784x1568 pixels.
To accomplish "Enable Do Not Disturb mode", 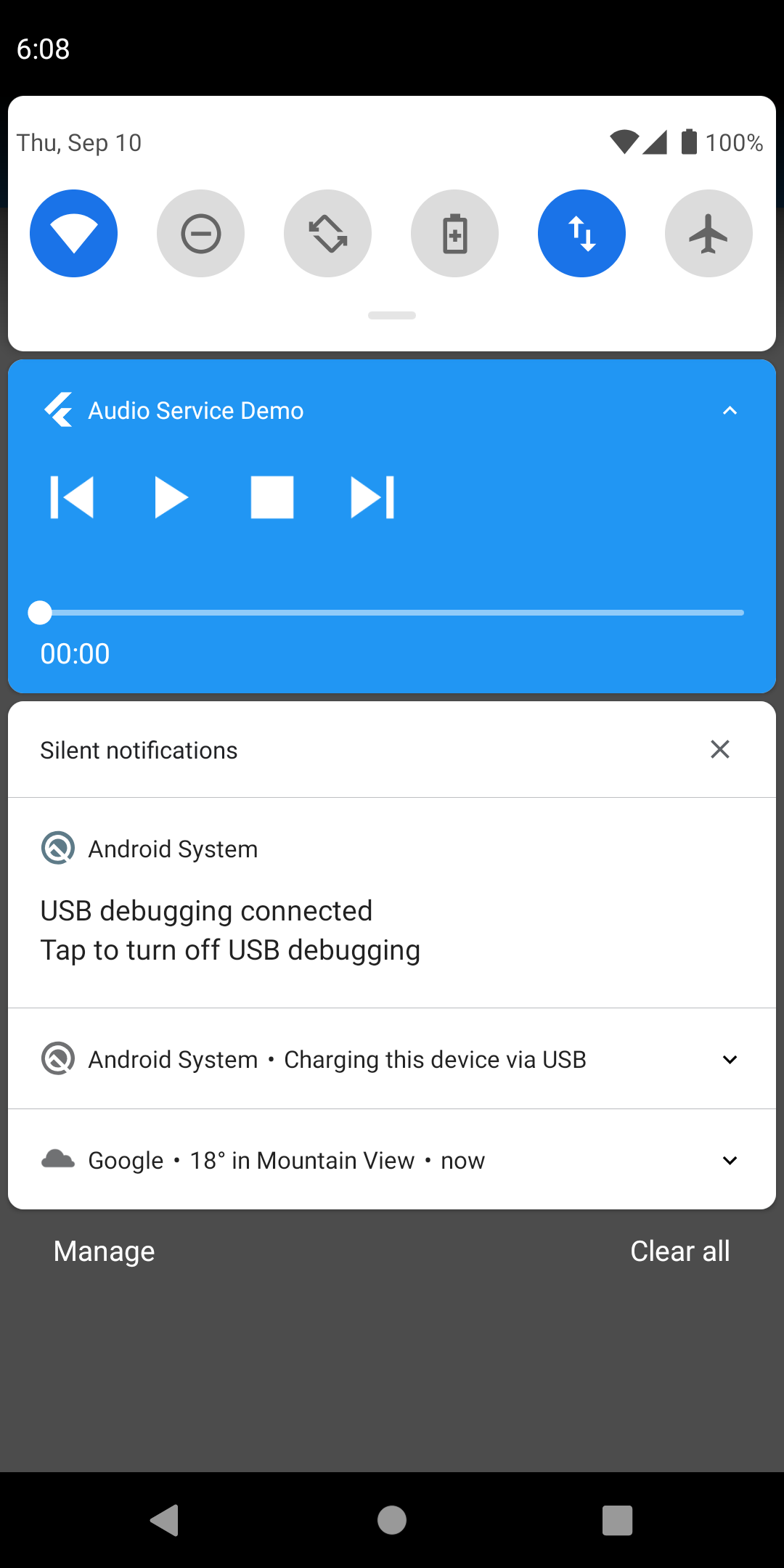I will [x=200, y=233].
